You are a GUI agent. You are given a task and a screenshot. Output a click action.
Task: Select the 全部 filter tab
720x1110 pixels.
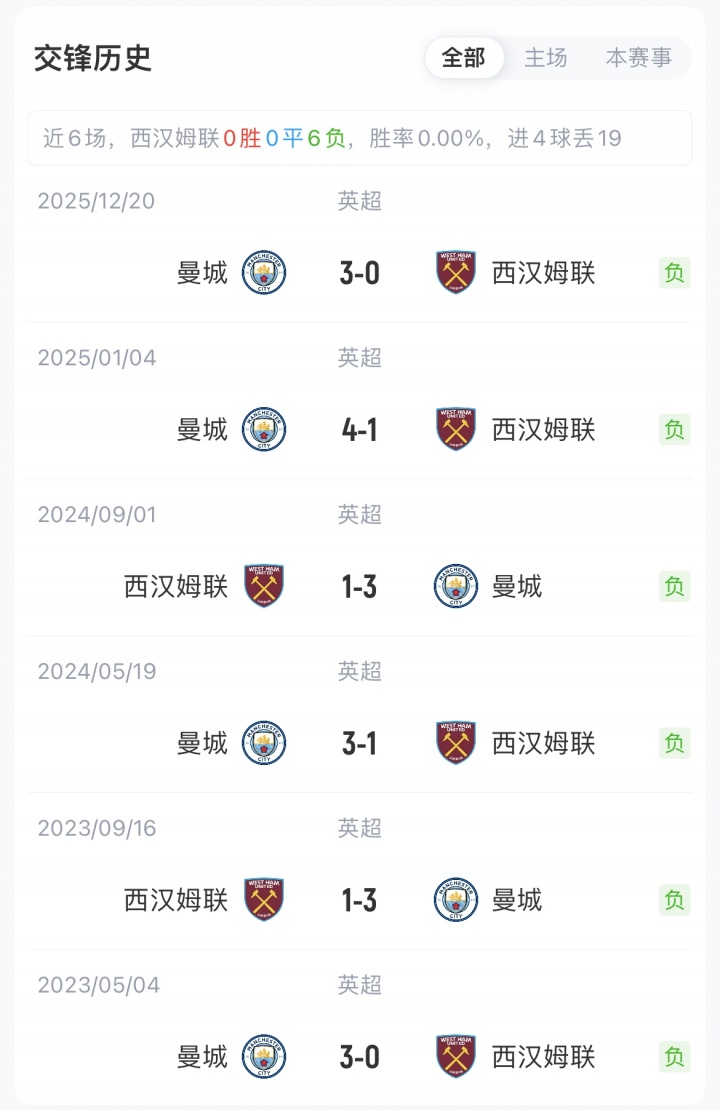[463, 58]
